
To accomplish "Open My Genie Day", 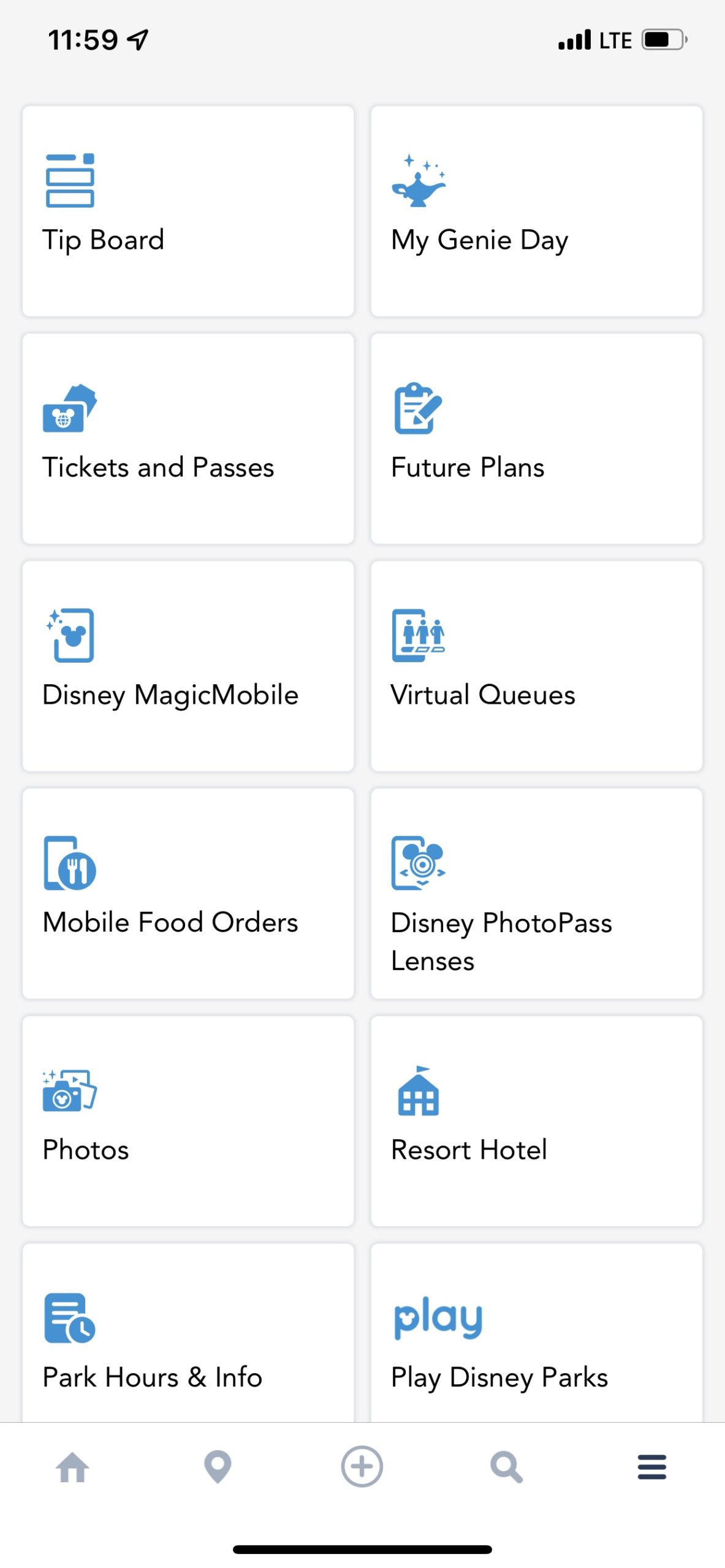I will point(536,211).
